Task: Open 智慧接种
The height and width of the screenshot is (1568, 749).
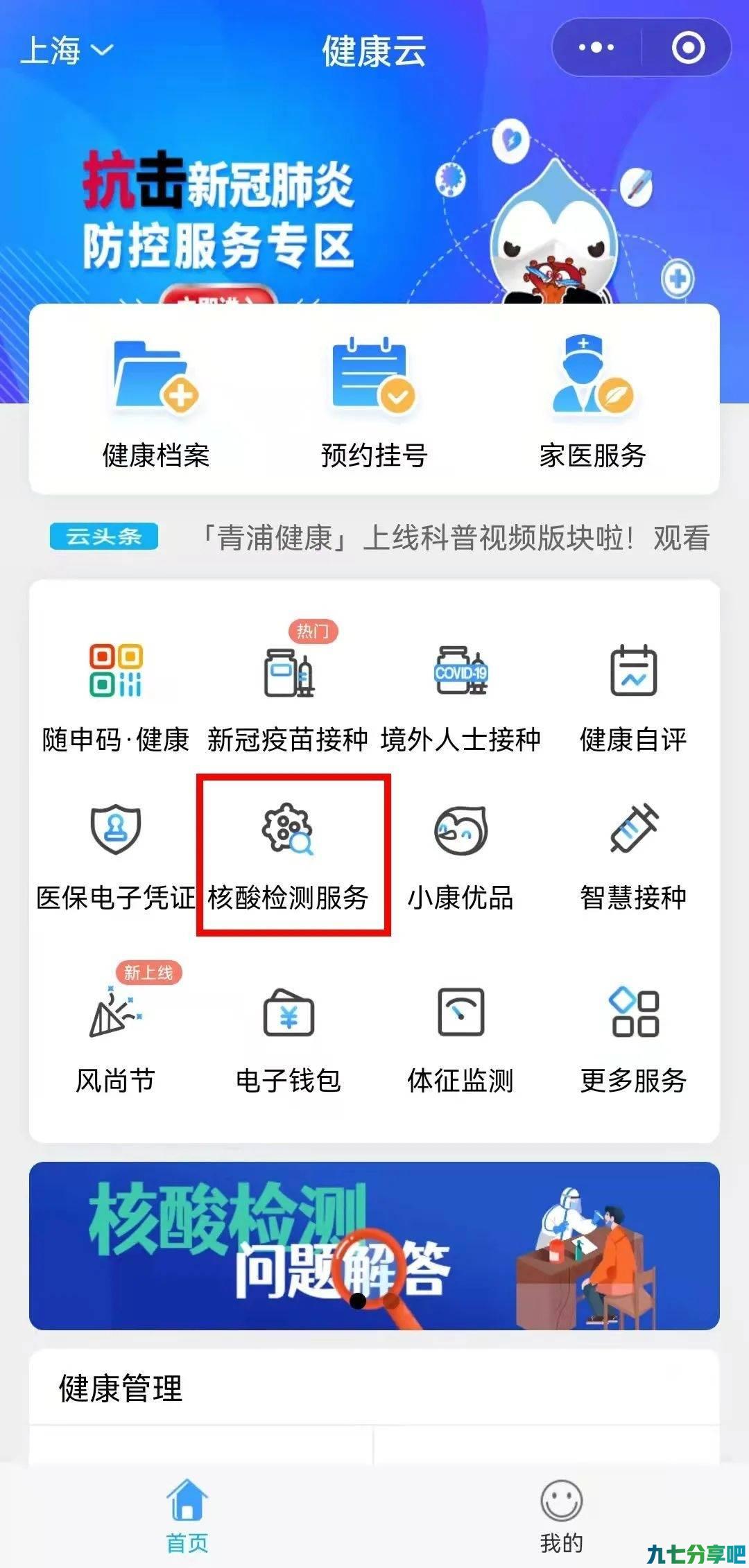Action: click(x=633, y=857)
